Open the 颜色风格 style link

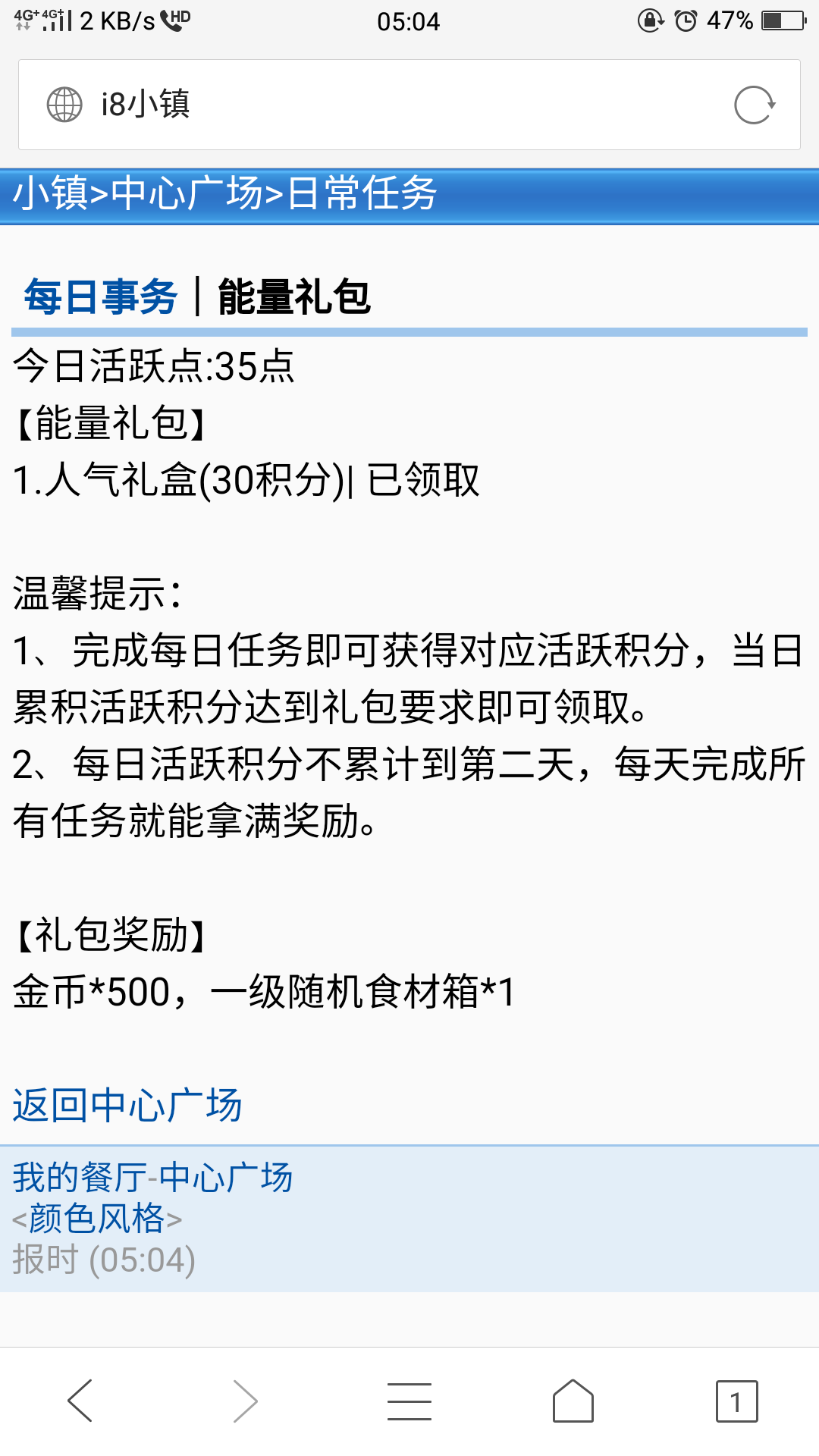coord(97,1219)
